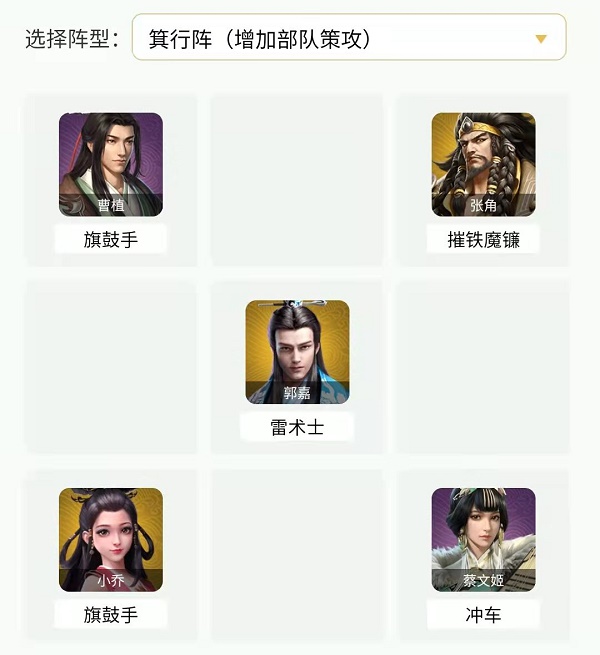
Task: Select the 小乔 hero tile
Action: tap(110, 539)
